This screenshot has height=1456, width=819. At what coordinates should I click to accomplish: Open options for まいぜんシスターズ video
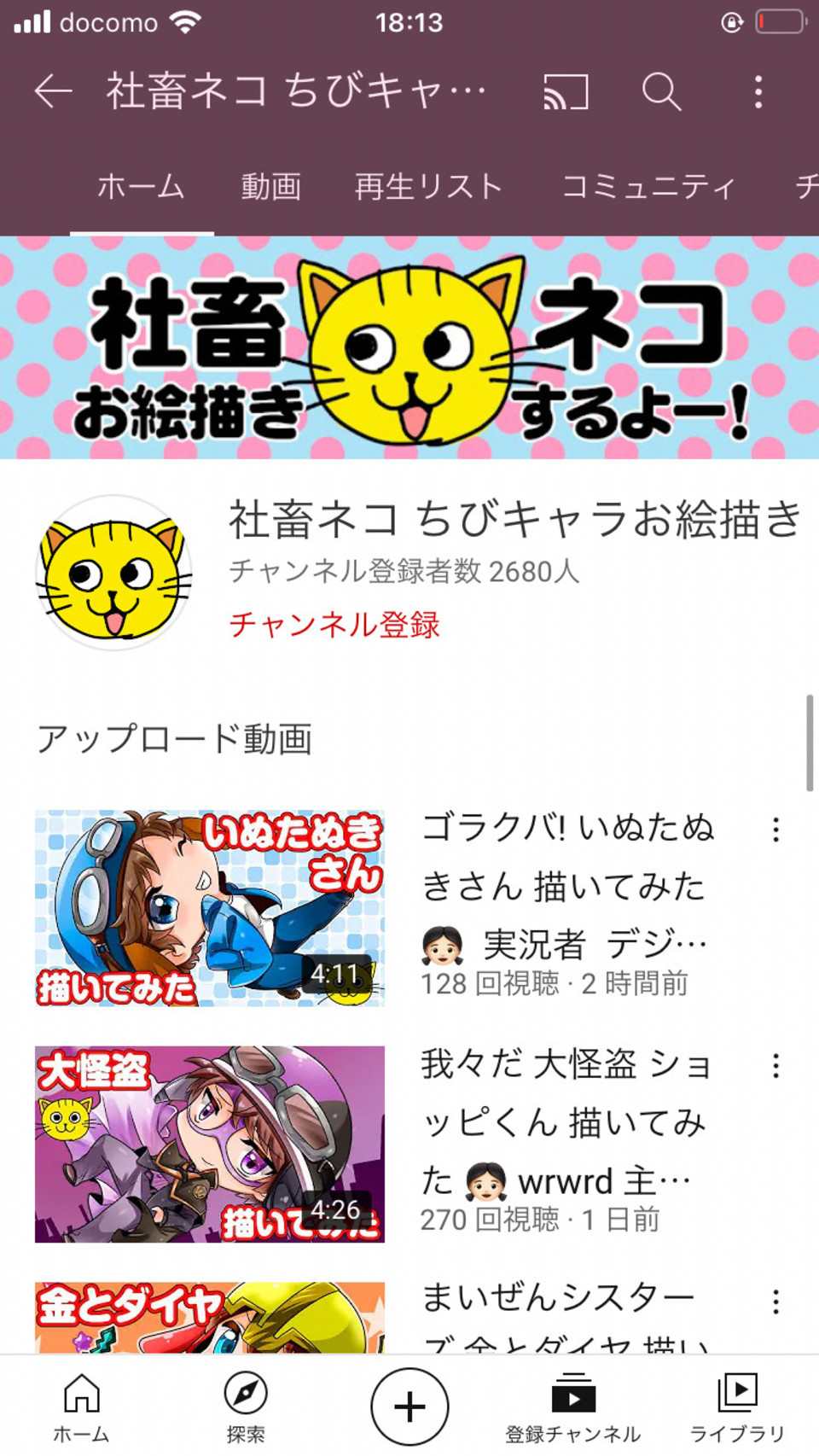[777, 1301]
